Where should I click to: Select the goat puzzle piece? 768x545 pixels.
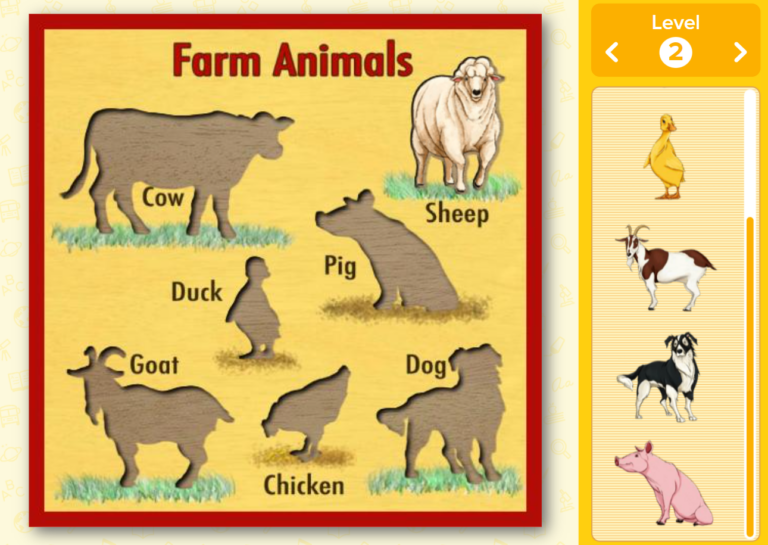click(x=664, y=267)
